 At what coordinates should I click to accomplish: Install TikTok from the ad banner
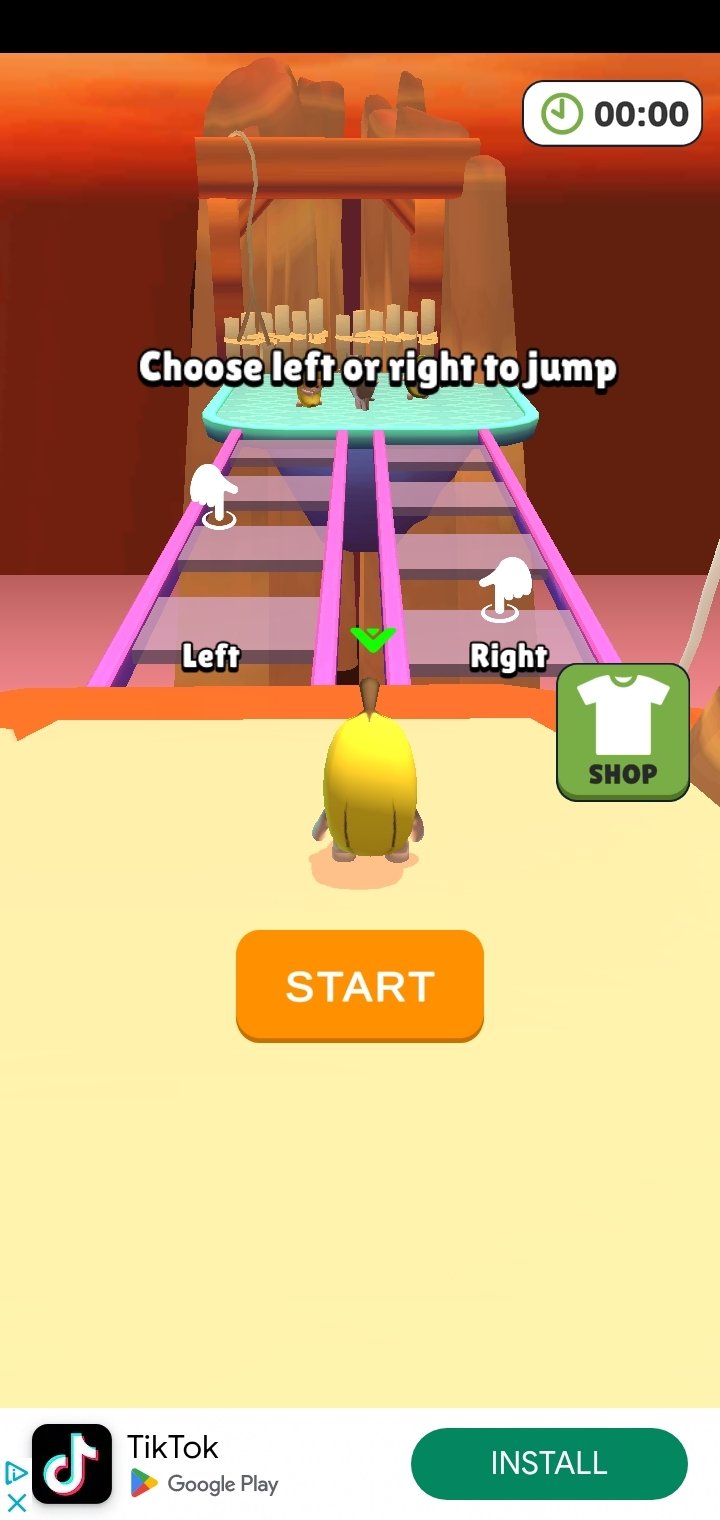549,1464
